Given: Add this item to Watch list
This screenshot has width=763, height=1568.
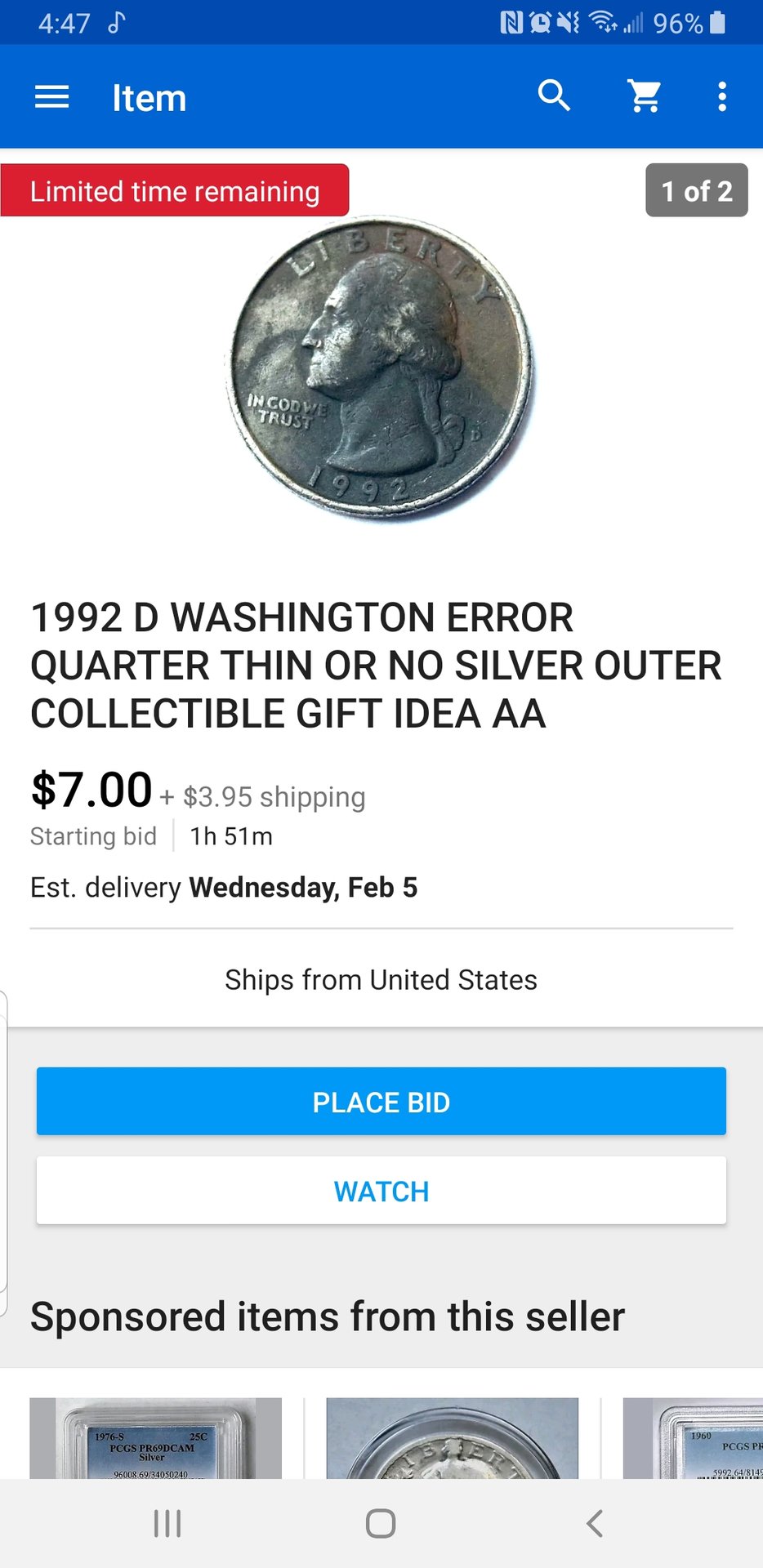Looking at the screenshot, I should coord(381,1191).
